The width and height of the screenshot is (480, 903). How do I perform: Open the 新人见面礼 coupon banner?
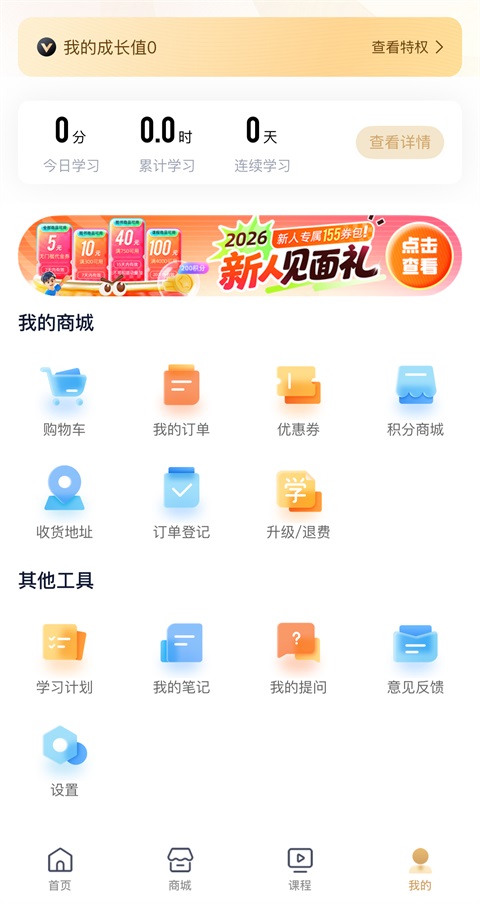(240, 256)
